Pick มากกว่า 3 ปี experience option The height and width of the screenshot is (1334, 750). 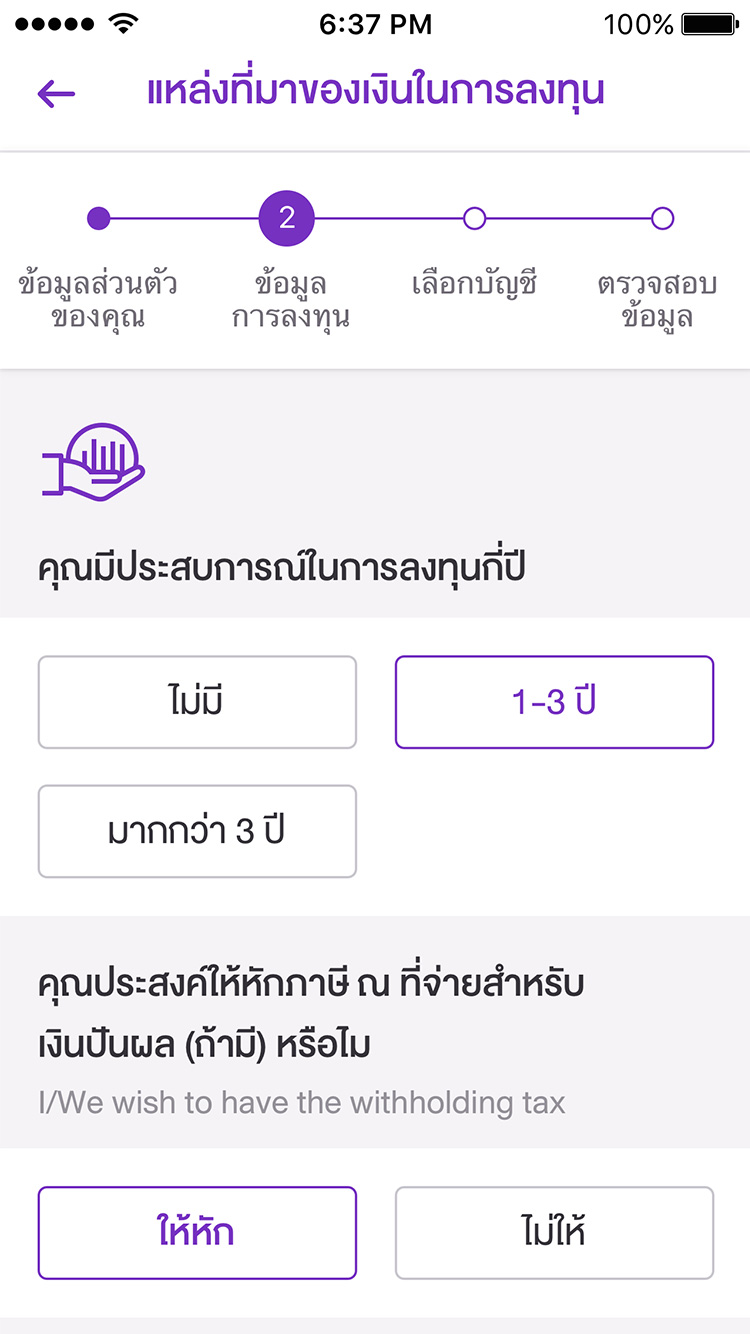pos(197,831)
